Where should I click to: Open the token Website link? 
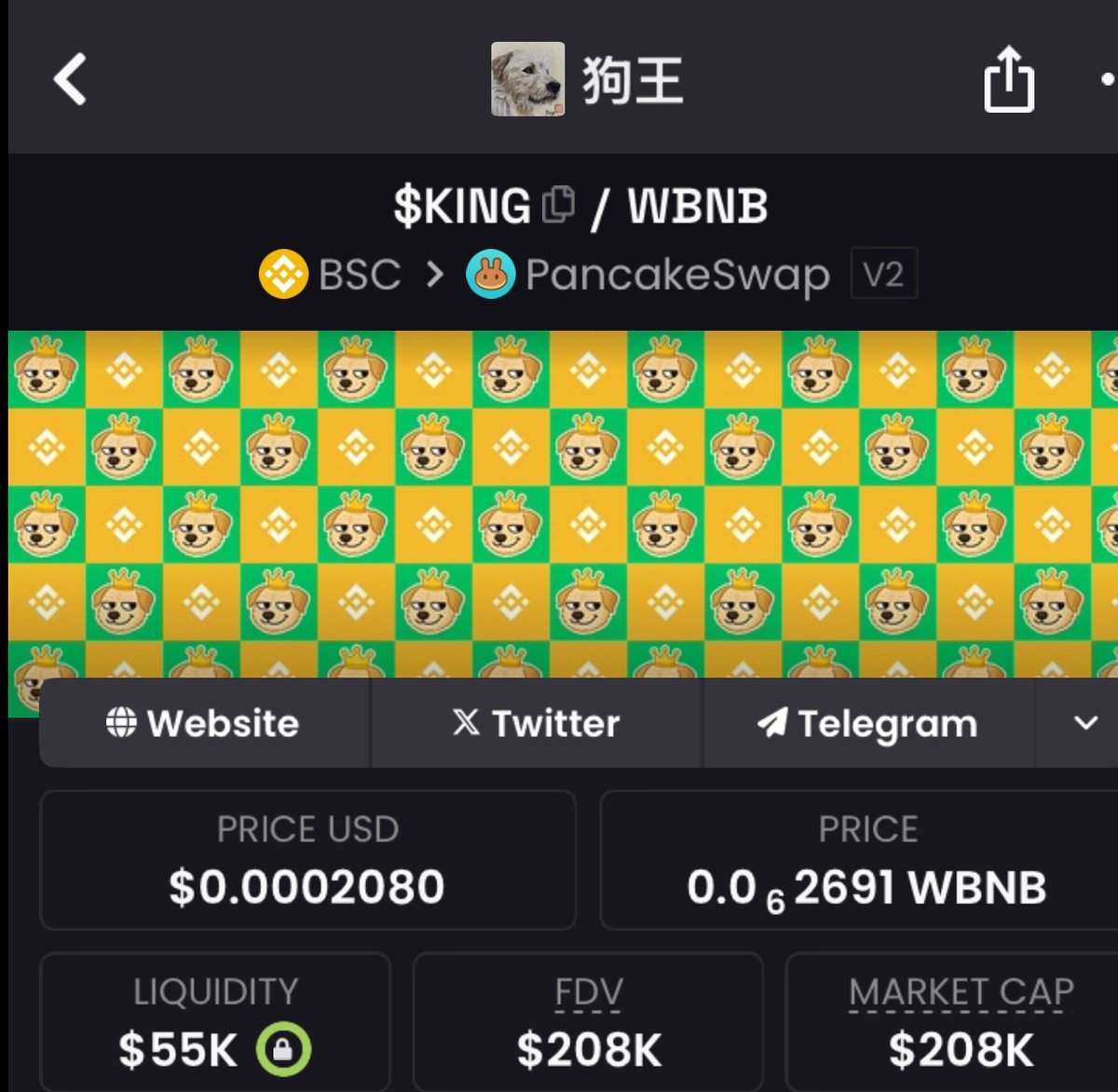click(x=204, y=723)
